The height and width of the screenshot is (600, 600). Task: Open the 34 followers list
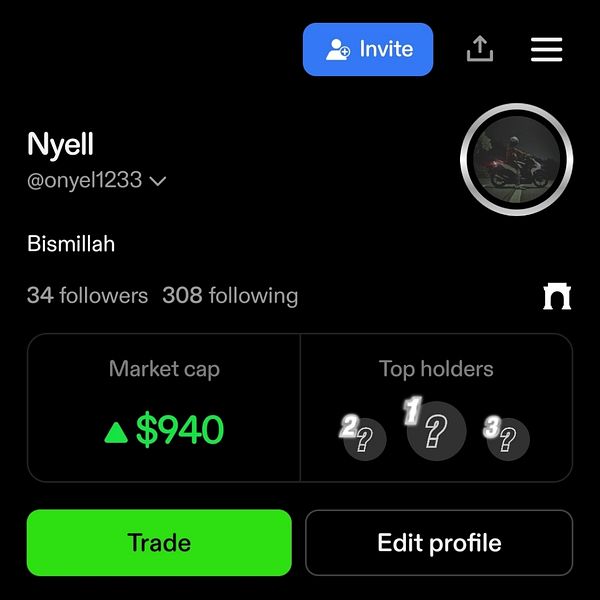pyautogui.click(x=87, y=296)
